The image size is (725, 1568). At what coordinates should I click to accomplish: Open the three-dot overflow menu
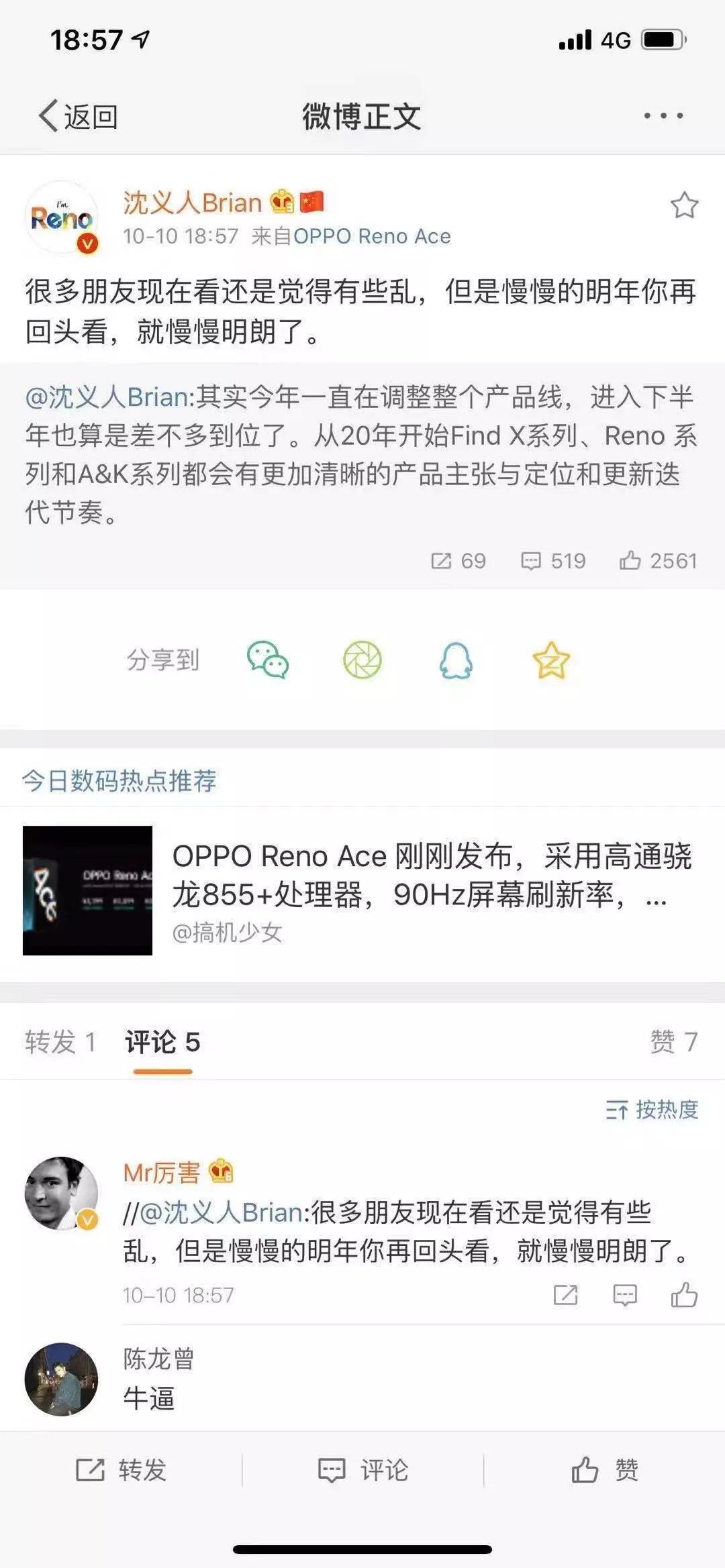(663, 116)
